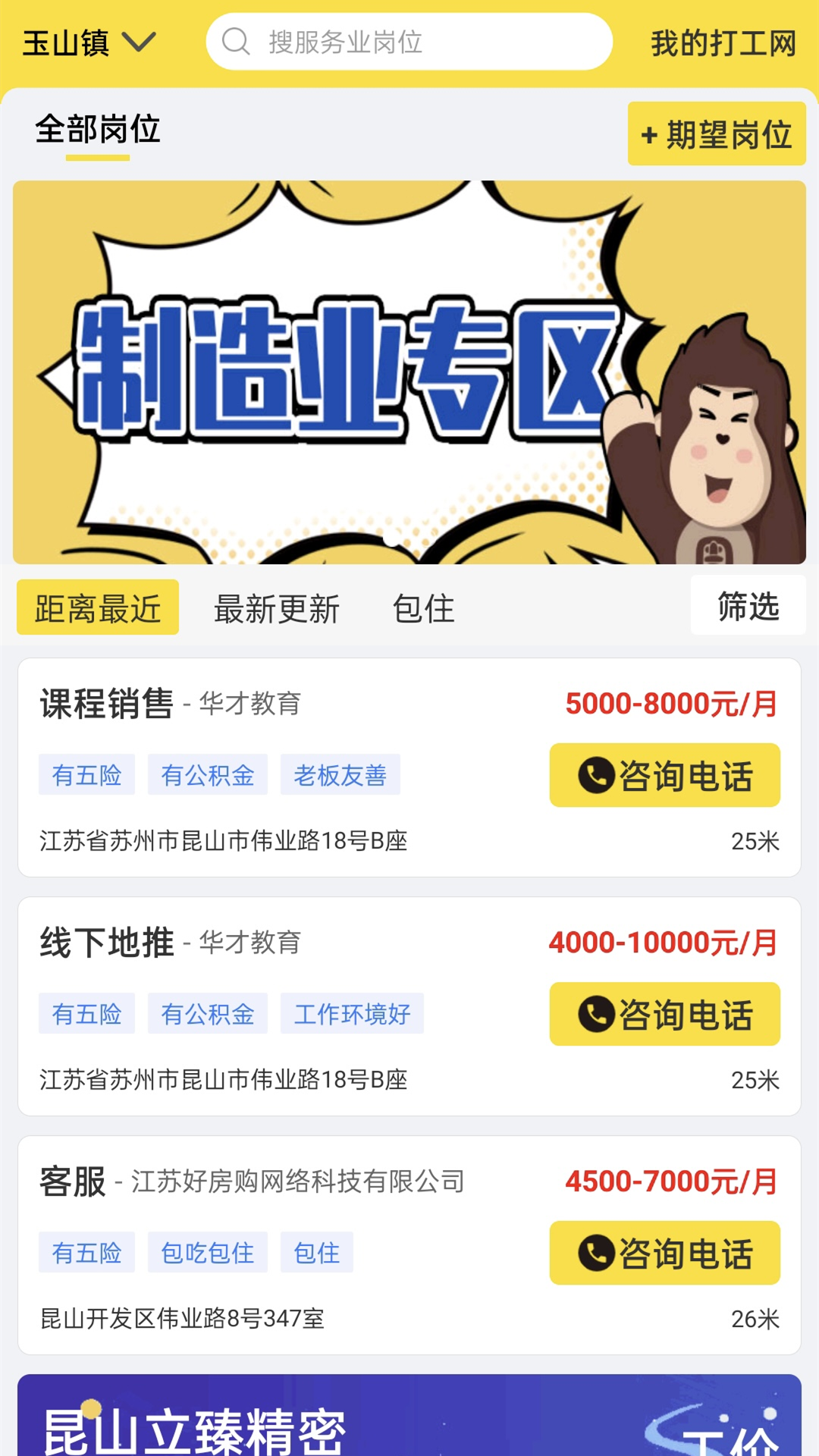Open the 制造业专区 banner
The image size is (819, 1456).
(409, 372)
